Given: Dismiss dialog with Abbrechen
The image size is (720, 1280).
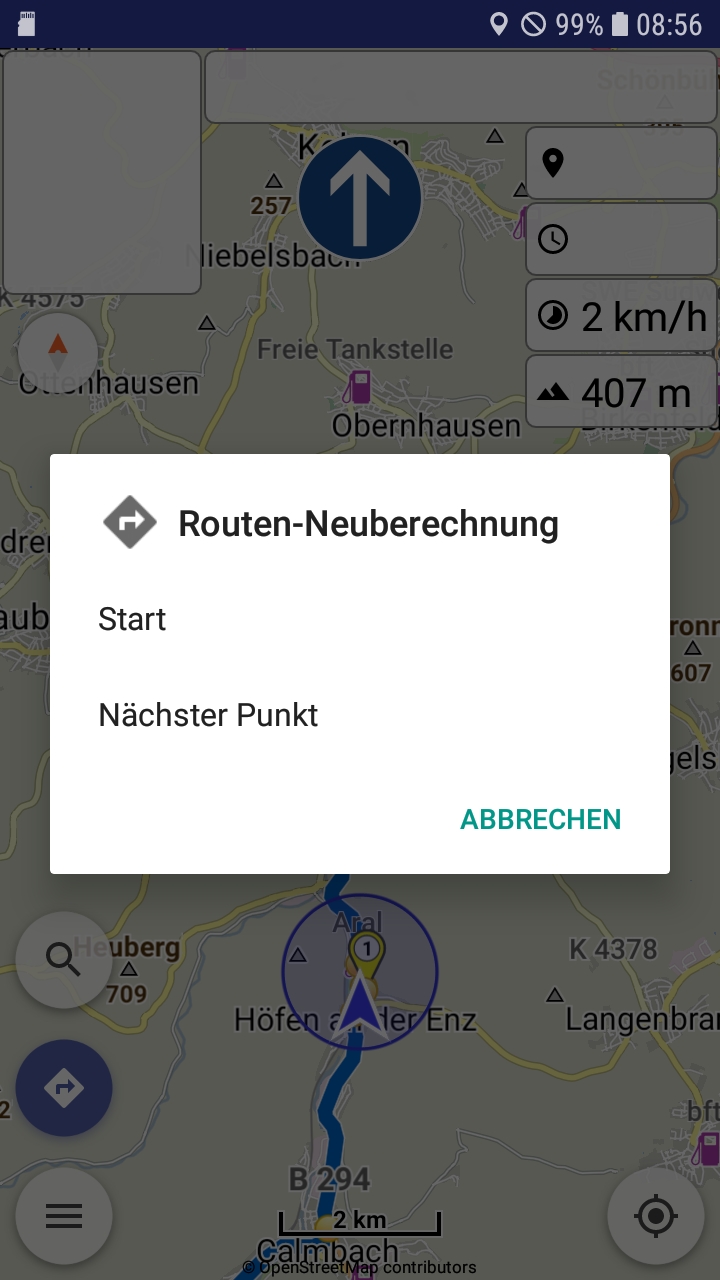Looking at the screenshot, I should coord(540,819).
